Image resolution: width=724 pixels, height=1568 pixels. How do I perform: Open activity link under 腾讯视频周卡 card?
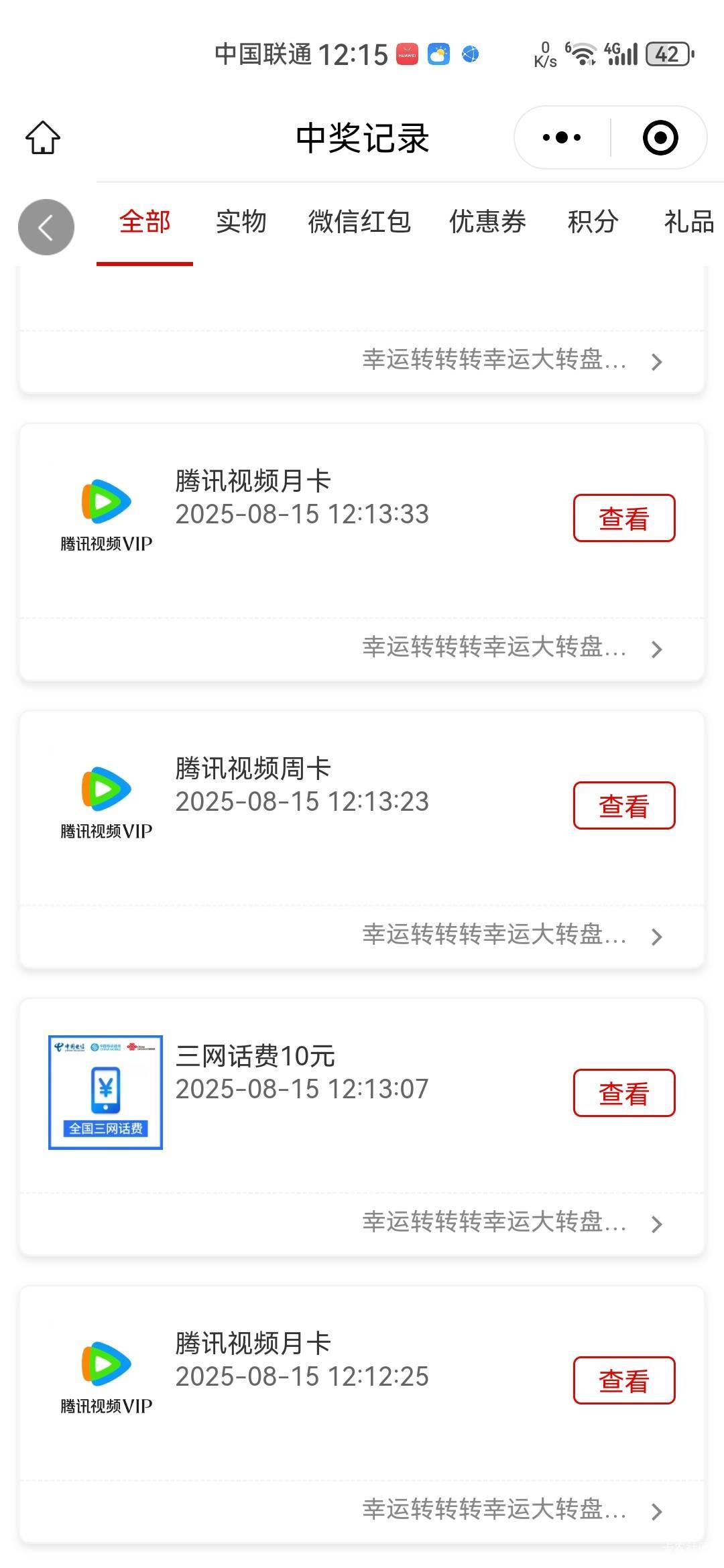click(x=512, y=935)
